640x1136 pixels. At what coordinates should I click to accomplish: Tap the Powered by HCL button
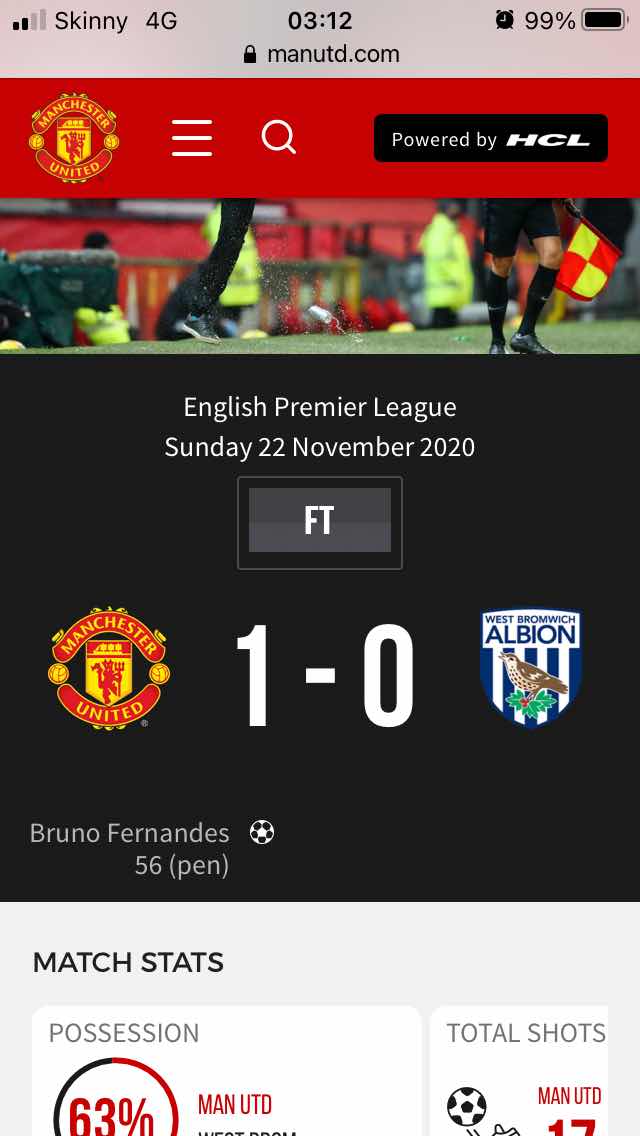click(x=490, y=139)
